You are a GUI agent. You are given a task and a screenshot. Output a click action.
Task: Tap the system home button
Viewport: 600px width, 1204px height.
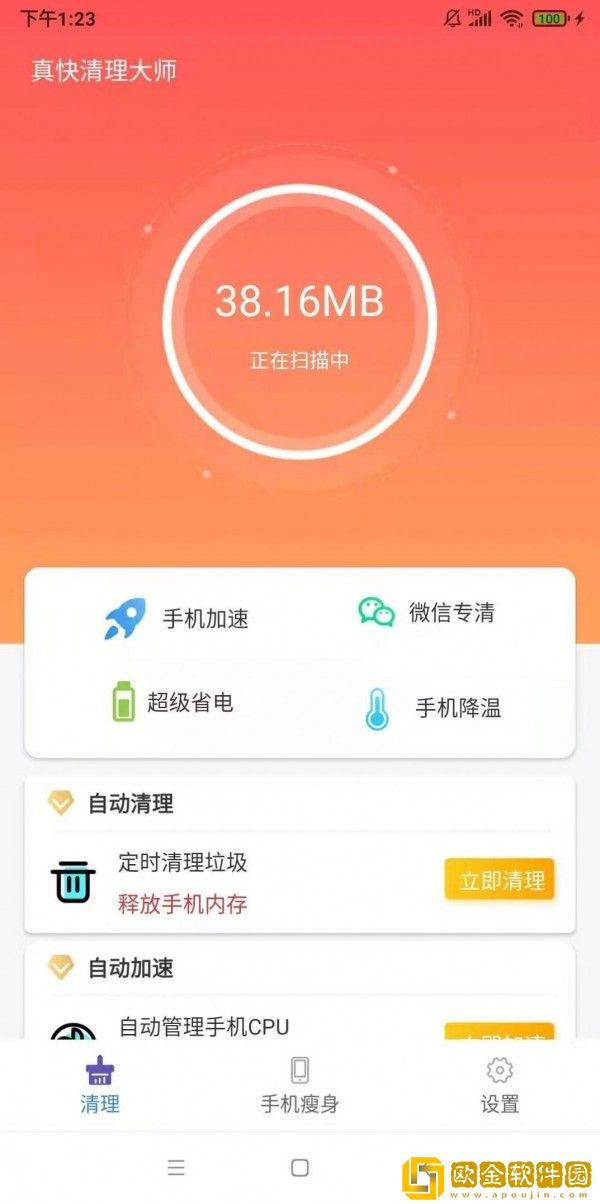click(x=299, y=1167)
